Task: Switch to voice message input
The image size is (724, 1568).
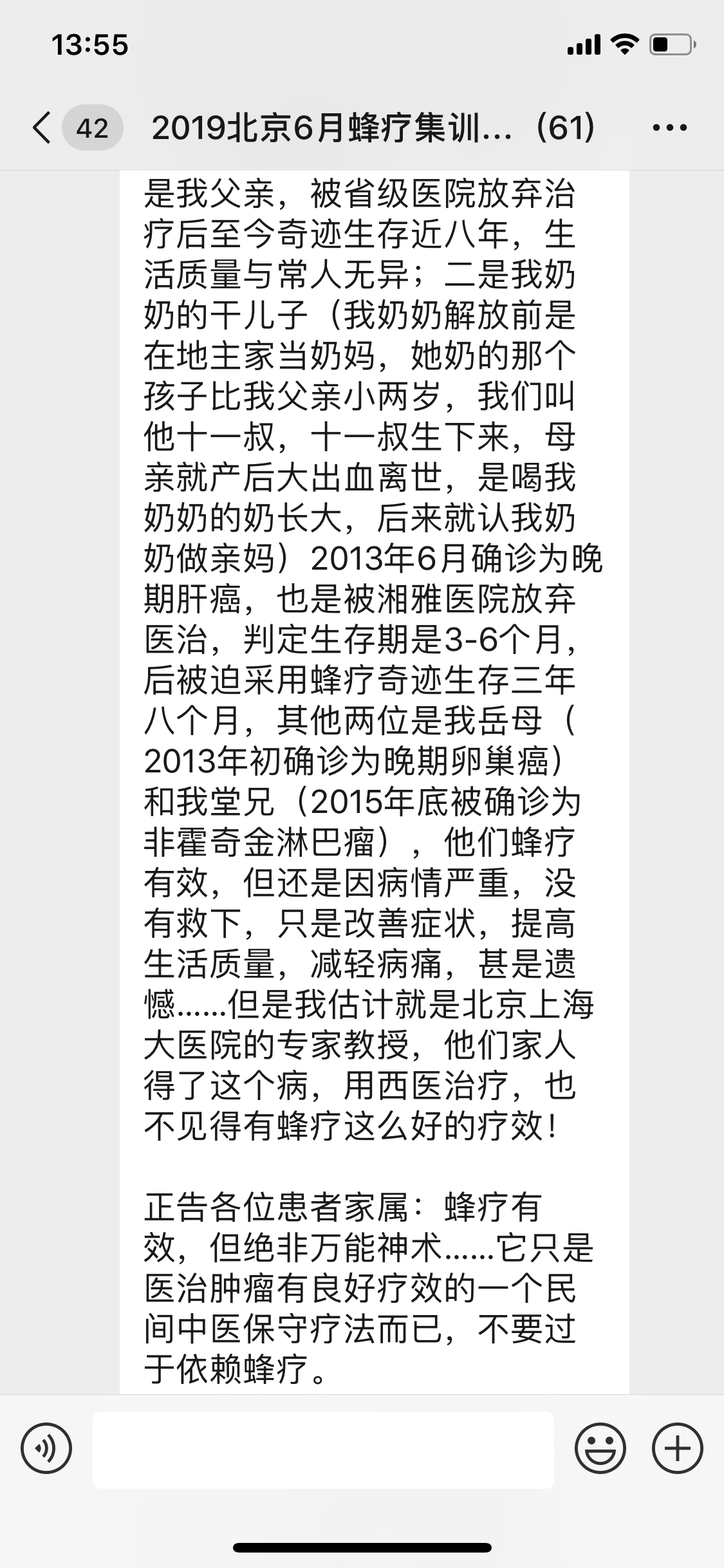Action: 46,1450
